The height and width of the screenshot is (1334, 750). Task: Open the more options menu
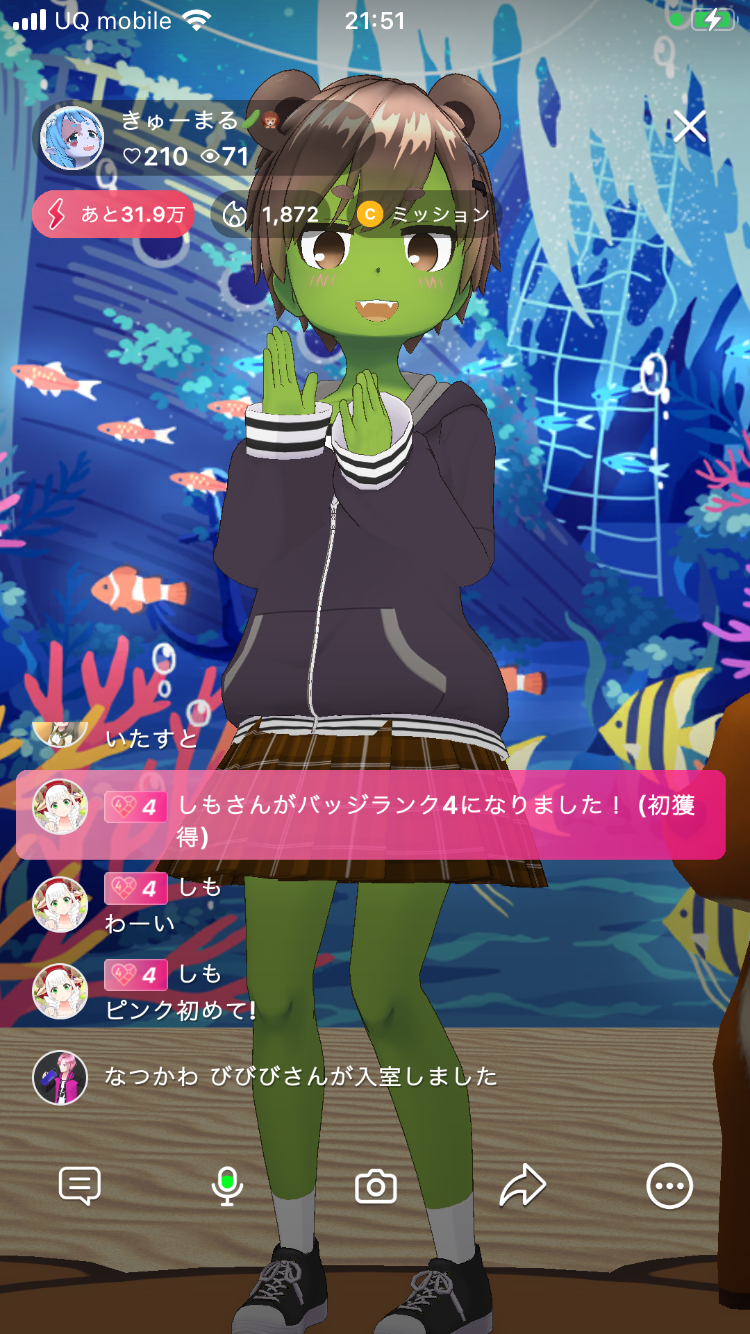pyautogui.click(x=669, y=1187)
